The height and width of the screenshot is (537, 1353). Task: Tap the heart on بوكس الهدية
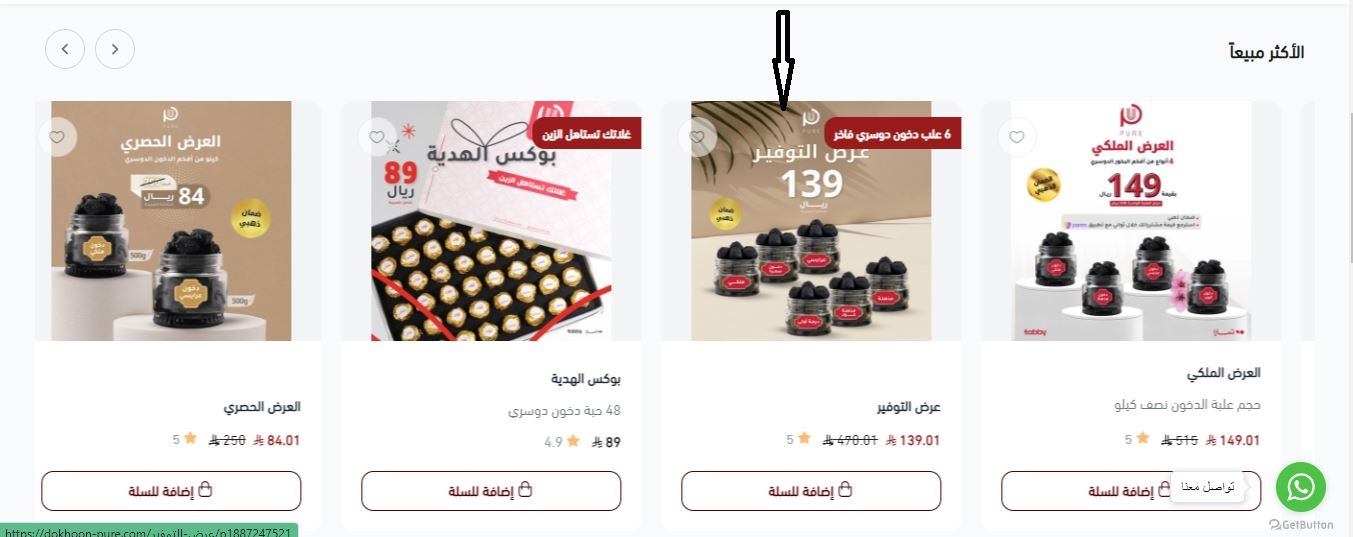point(377,137)
